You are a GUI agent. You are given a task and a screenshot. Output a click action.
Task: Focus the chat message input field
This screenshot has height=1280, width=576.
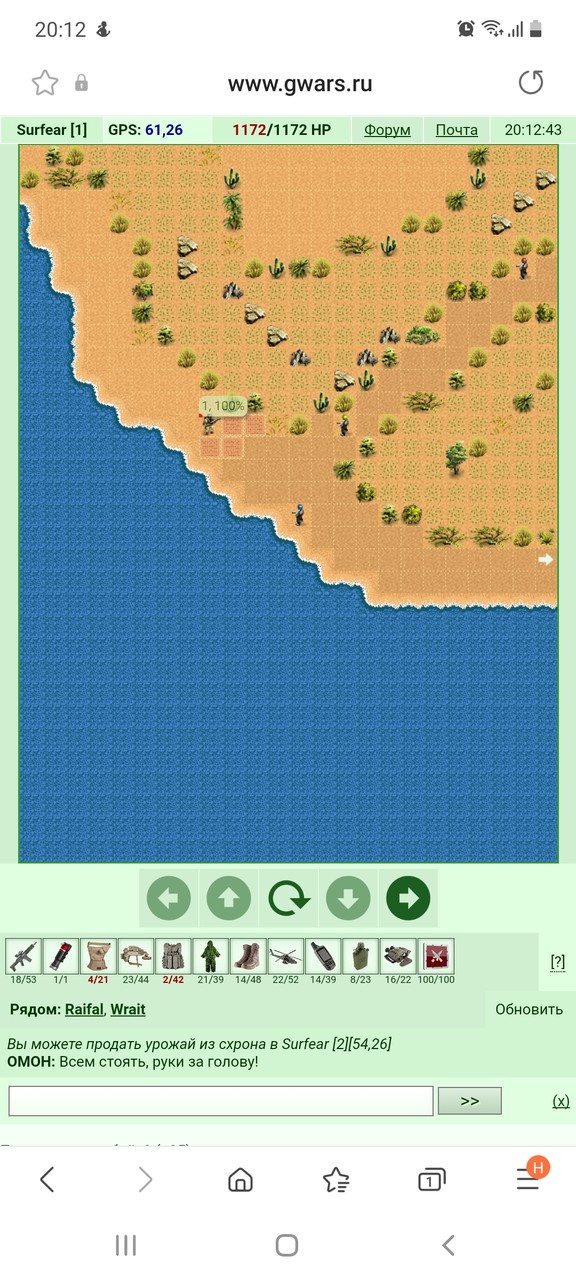click(221, 1101)
